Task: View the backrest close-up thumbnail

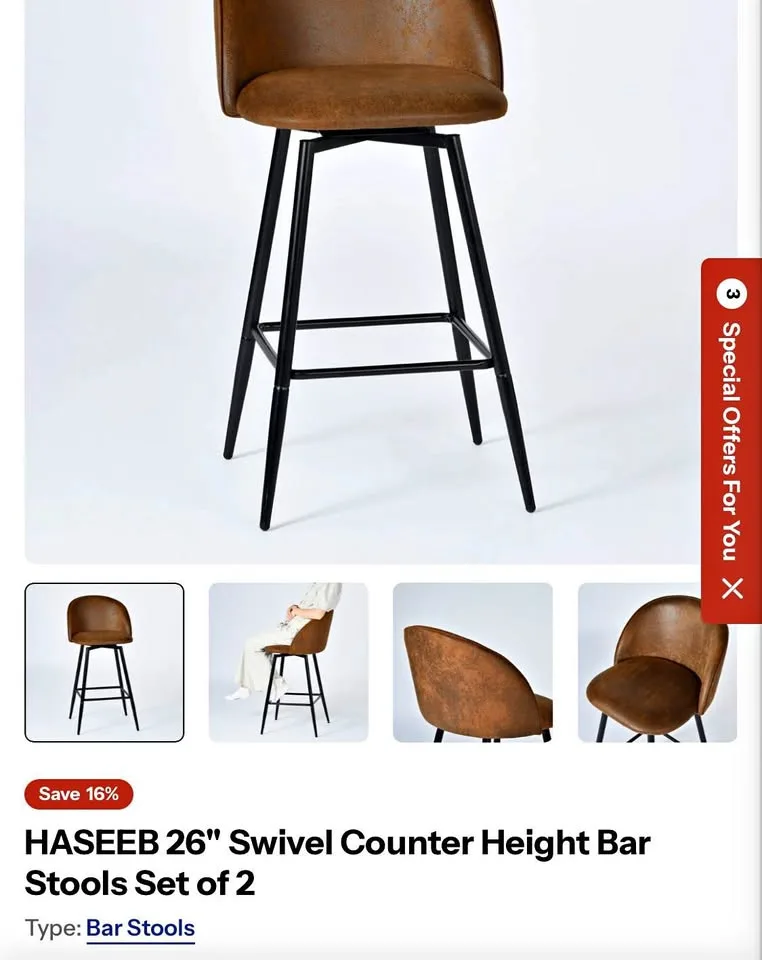Action: coord(472,660)
